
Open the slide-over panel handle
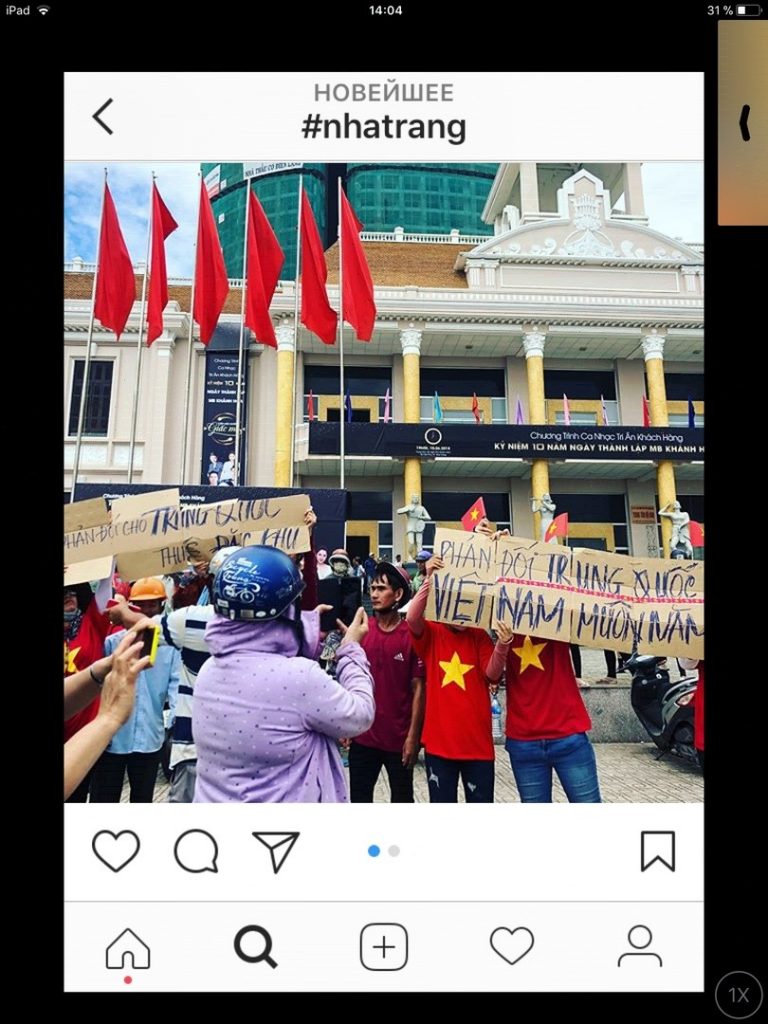pos(744,122)
